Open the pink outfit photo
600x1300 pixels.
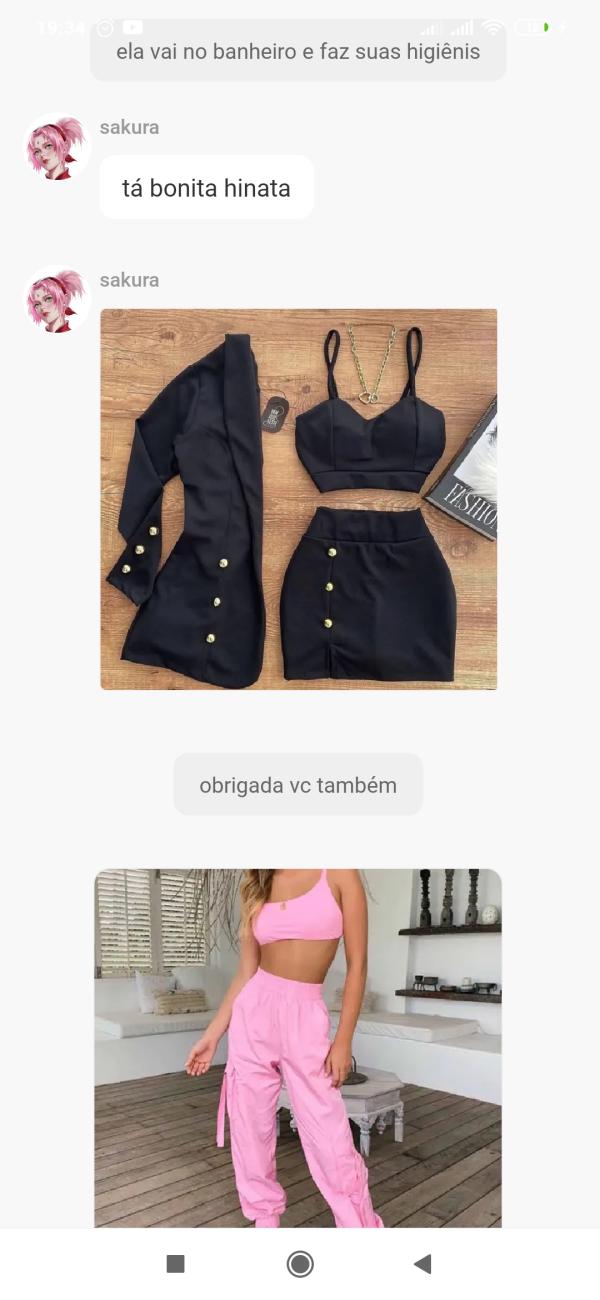(x=298, y=1047)
